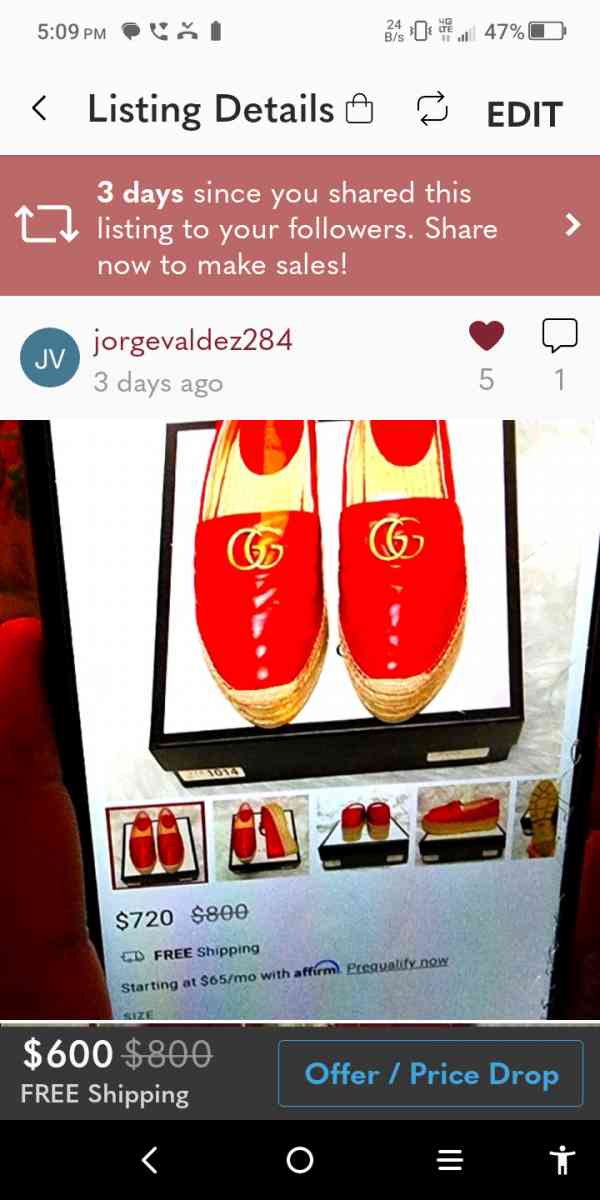Share listing via the arrows icon
Image resolution: width=600 pixels, height=1200 pixels.
coord(432,109)
